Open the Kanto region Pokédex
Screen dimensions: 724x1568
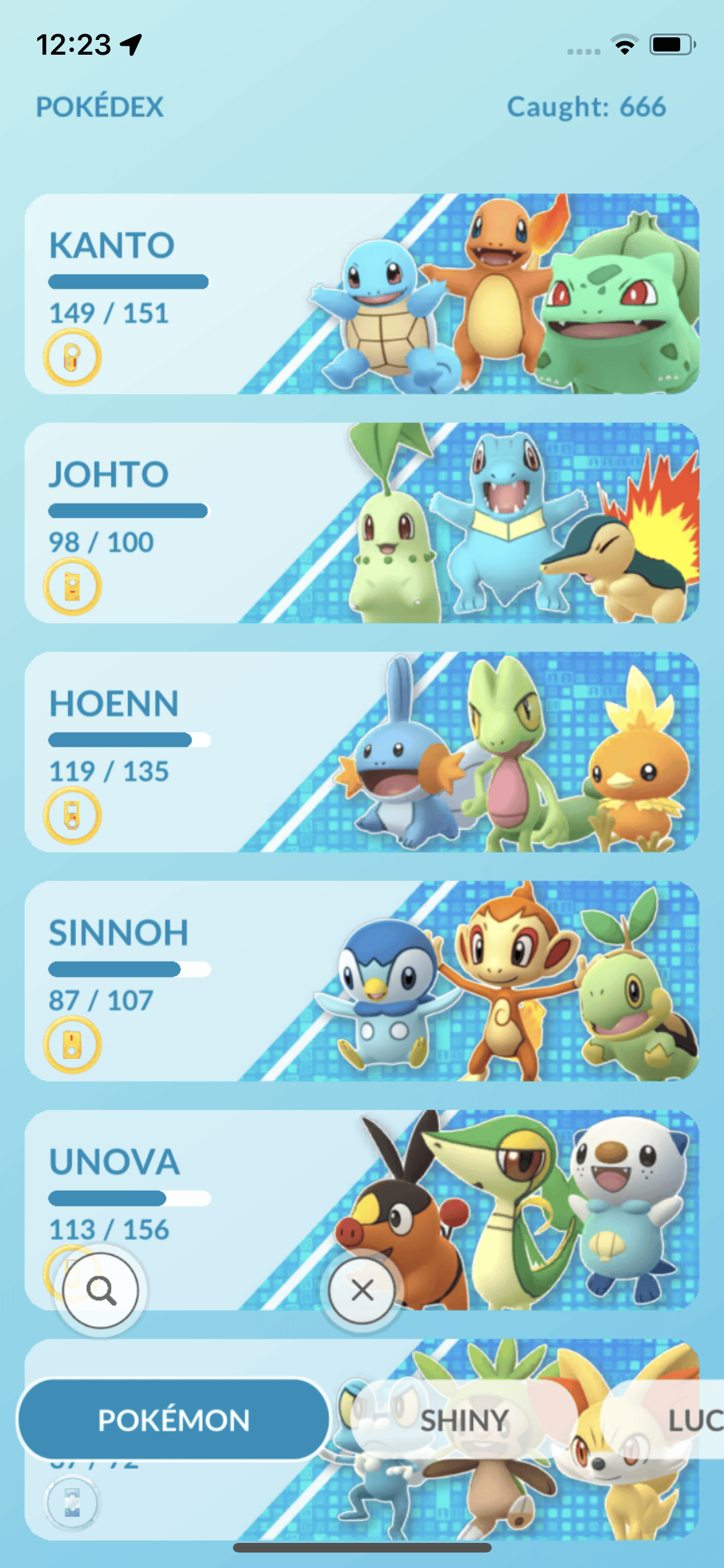(360, 294)
